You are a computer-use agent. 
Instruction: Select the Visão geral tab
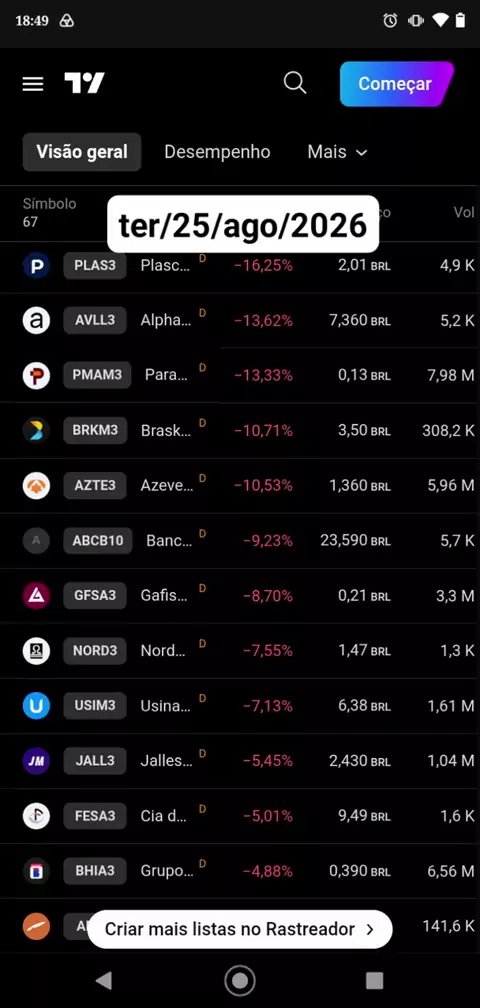coord(82,152)
